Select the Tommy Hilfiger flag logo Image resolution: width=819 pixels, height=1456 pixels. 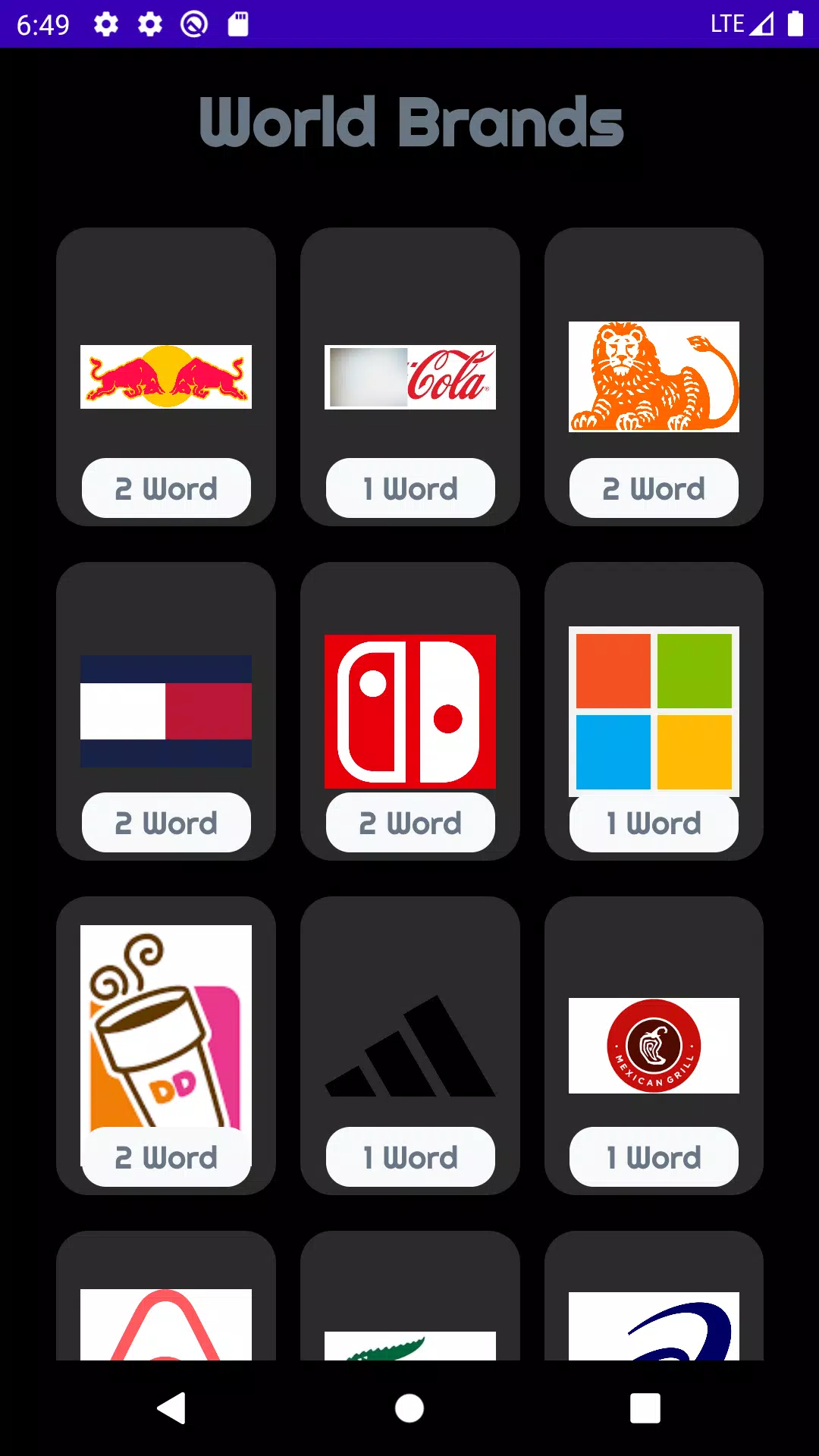coord(166,711)
